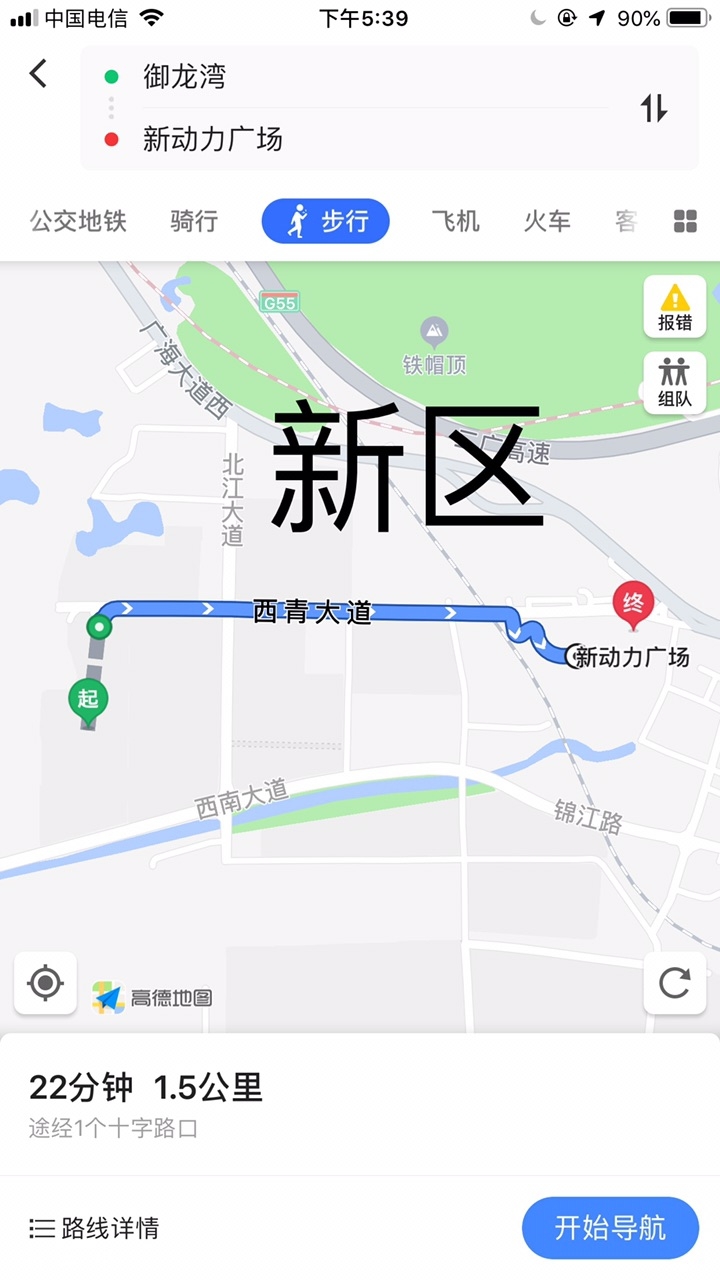Image resolution: width=720 pixels, height=1280 pixels.
Task: Keep 步行 walking mode selected
Action: (x=325, y=221)
